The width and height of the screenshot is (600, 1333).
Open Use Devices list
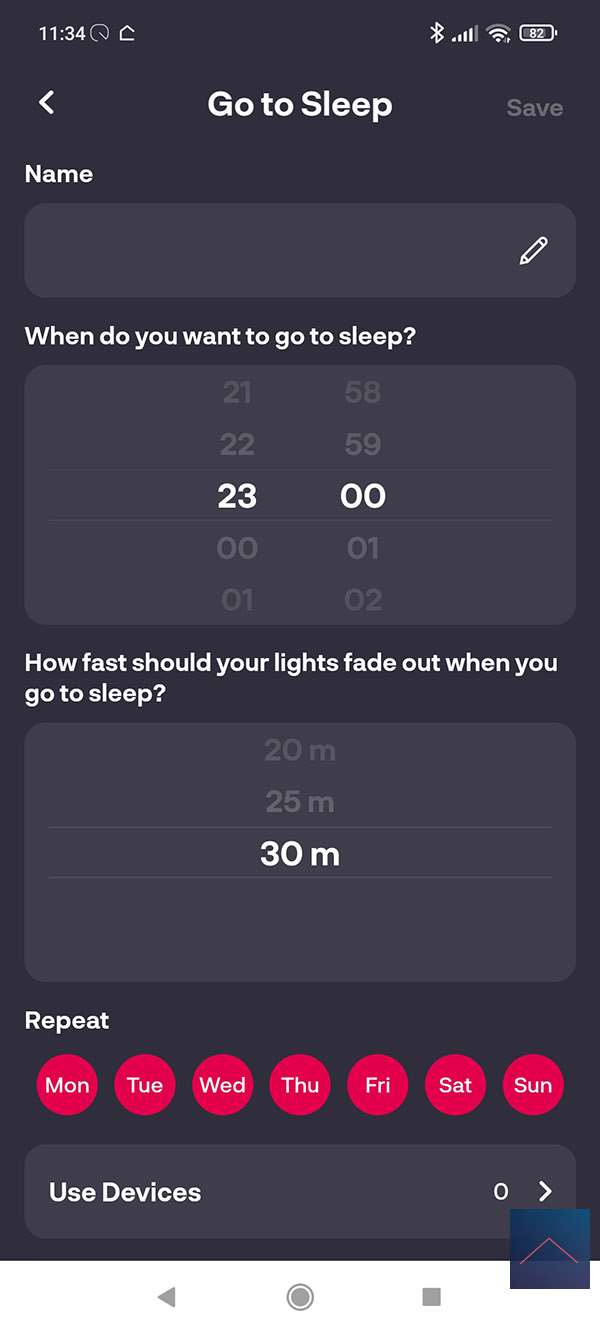pyautogui.click(x=300, y=1192)
